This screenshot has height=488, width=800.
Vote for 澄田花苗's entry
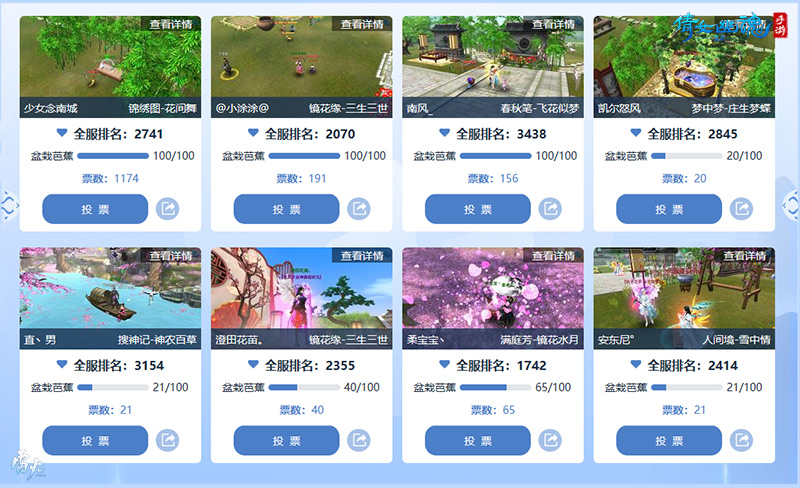(286, 440)
